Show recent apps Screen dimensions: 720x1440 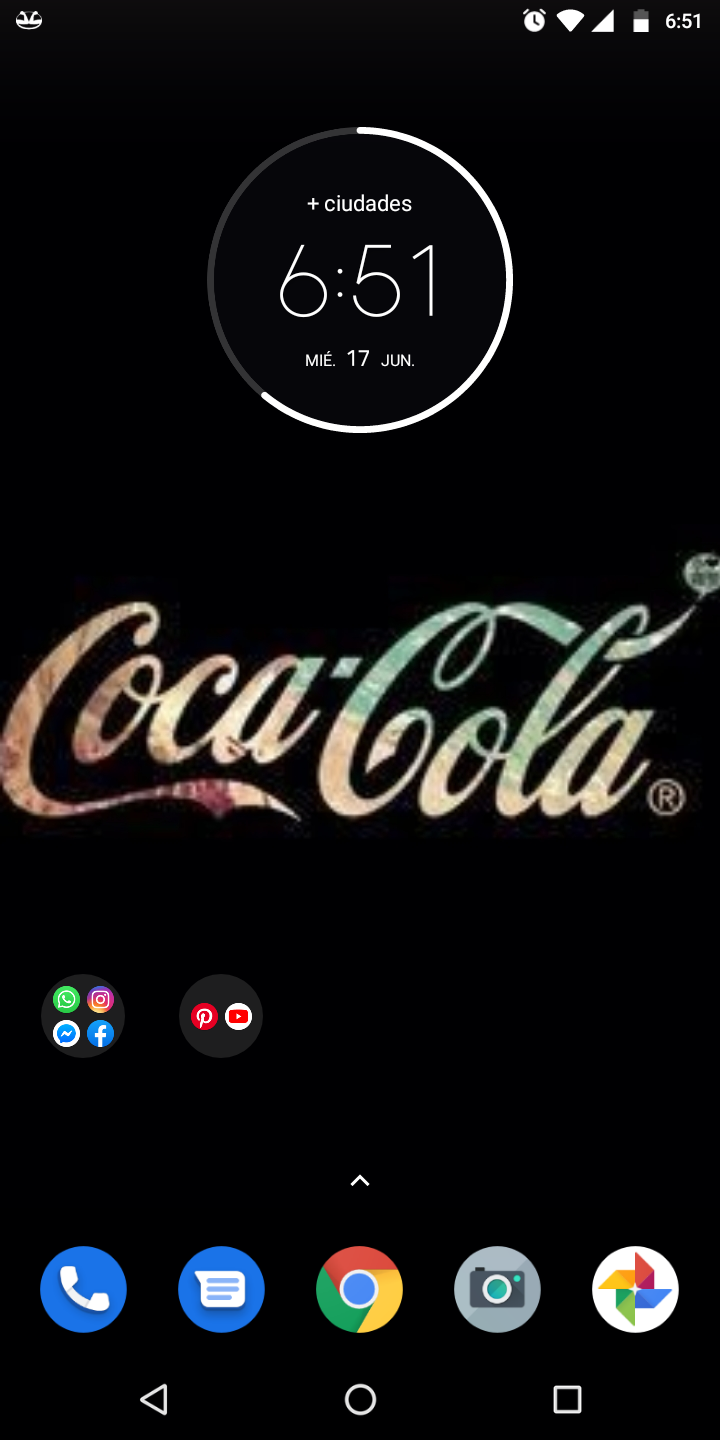pyautogui.click(x=567, y=1399)
